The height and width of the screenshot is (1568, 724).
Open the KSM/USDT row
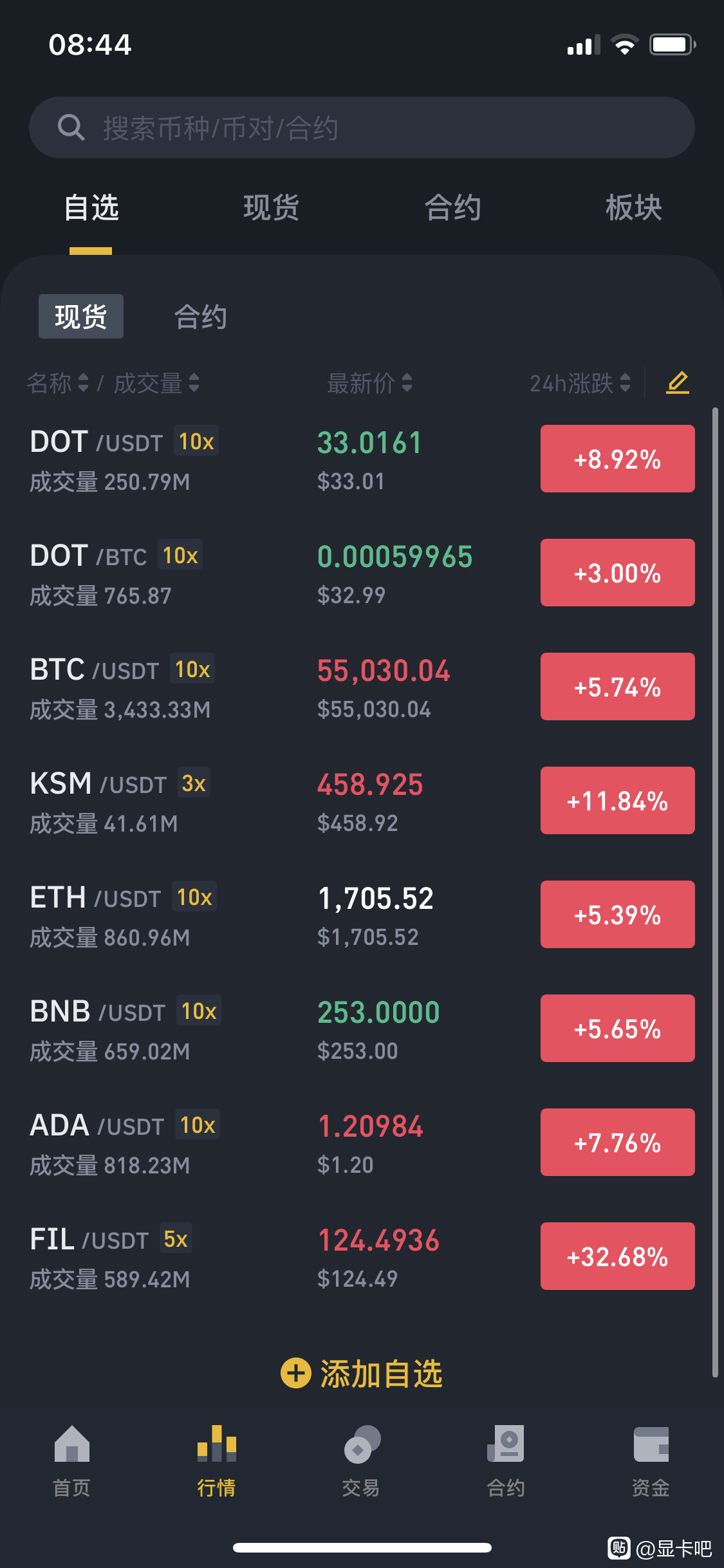coord(362,801)
